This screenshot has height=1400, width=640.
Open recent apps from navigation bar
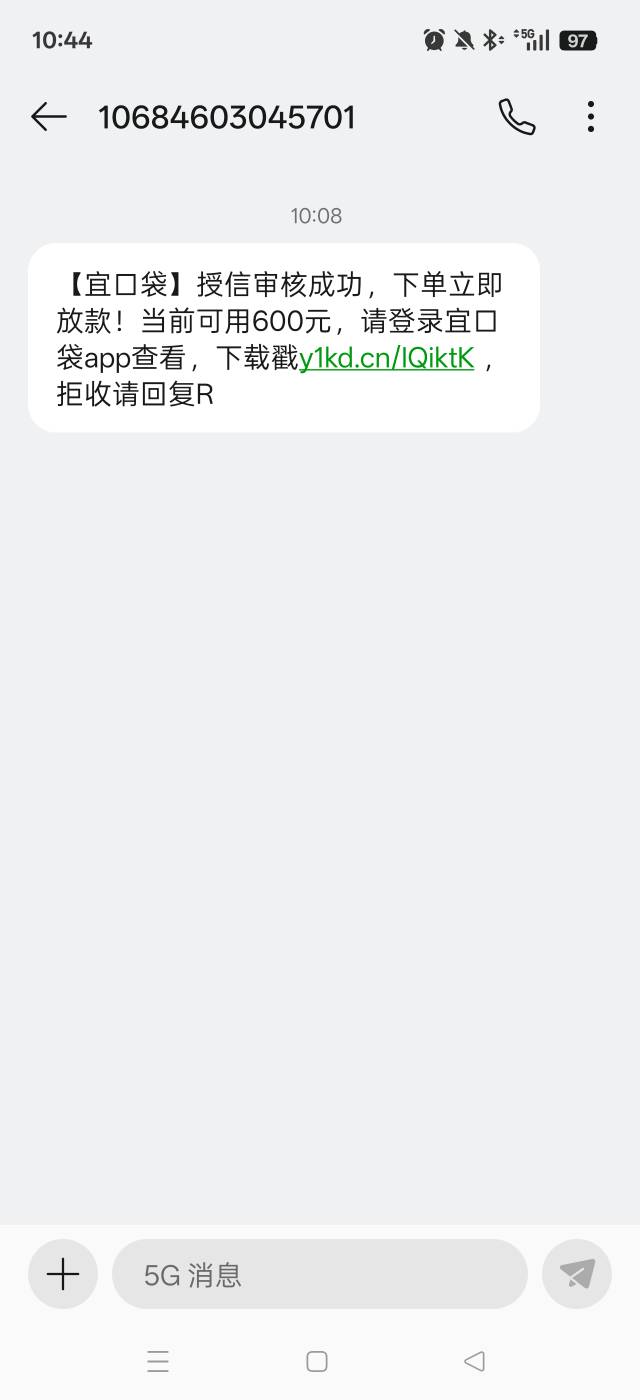[158, 1361]
